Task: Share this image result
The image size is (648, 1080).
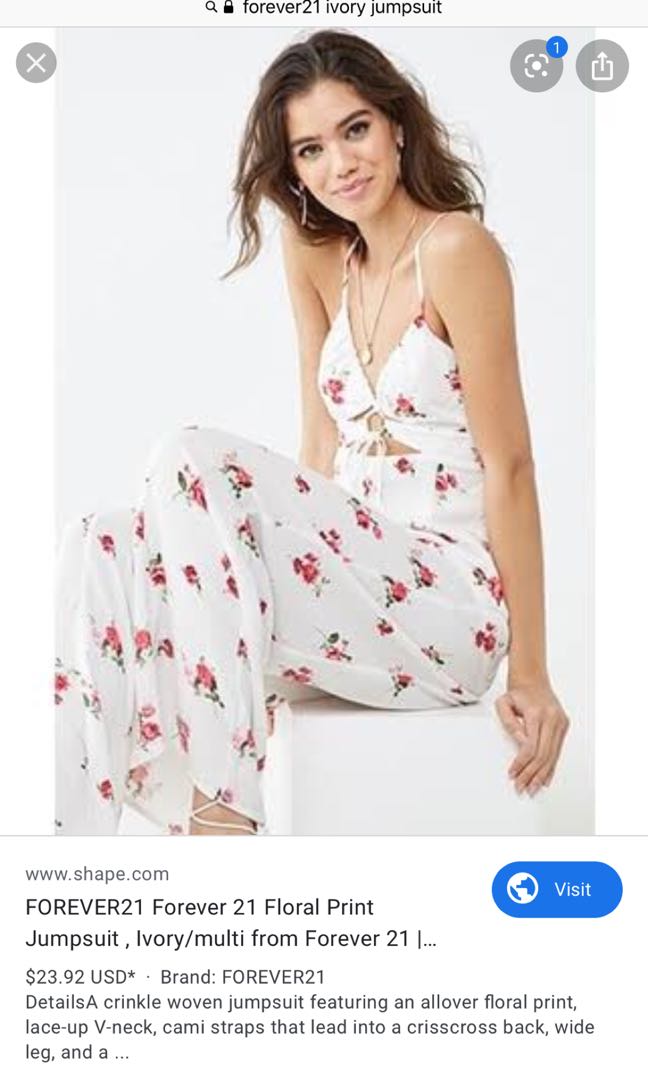Action: [602, 66]
